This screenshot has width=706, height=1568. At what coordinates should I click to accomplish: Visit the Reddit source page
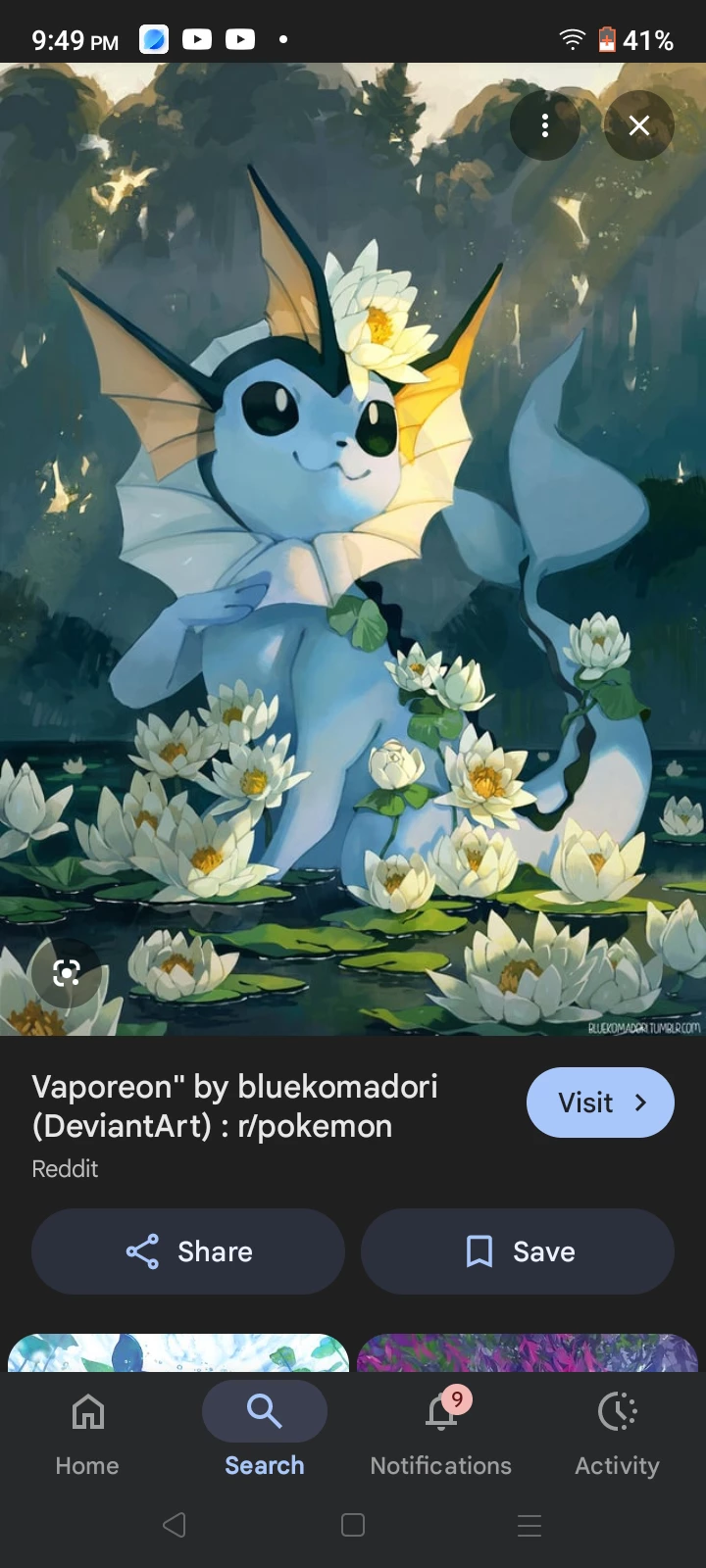pos(600,1102)
